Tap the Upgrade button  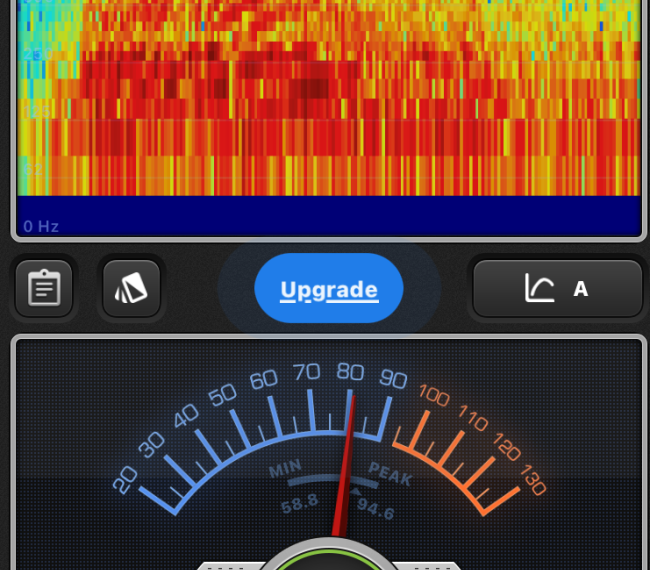(x=329, y=290)
